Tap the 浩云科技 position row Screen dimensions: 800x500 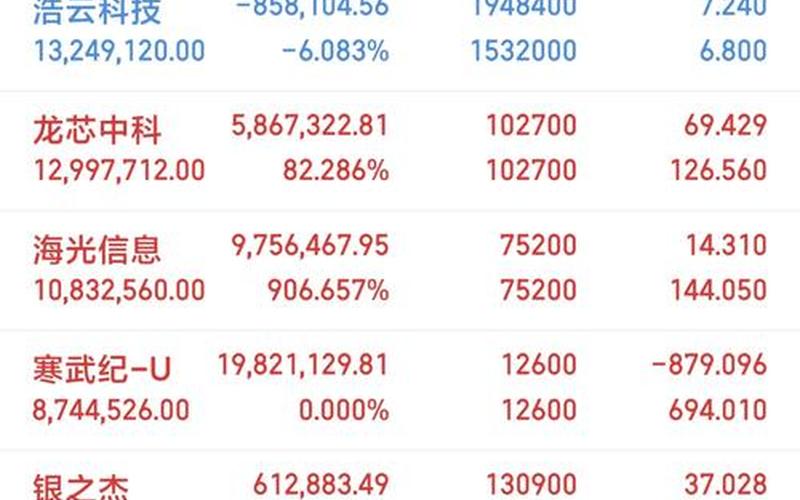[x=97, y=14]
